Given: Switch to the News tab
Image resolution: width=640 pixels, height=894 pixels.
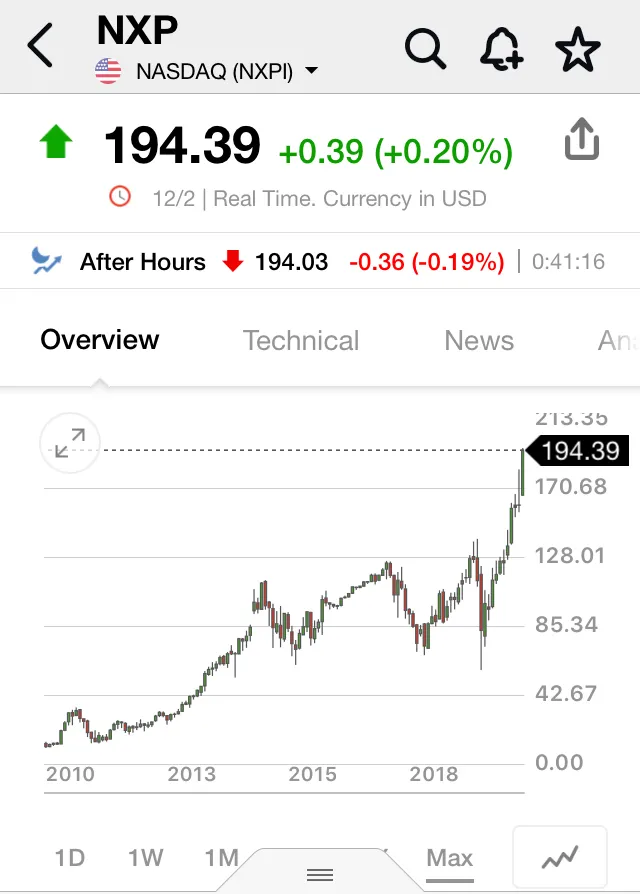Looking at the screenshot, I should (479, 340).
